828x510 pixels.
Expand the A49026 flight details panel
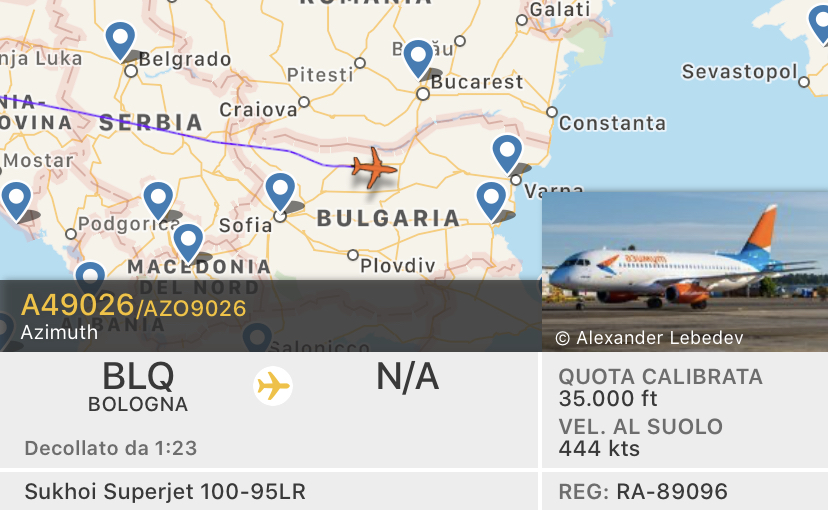pos(270,316)
